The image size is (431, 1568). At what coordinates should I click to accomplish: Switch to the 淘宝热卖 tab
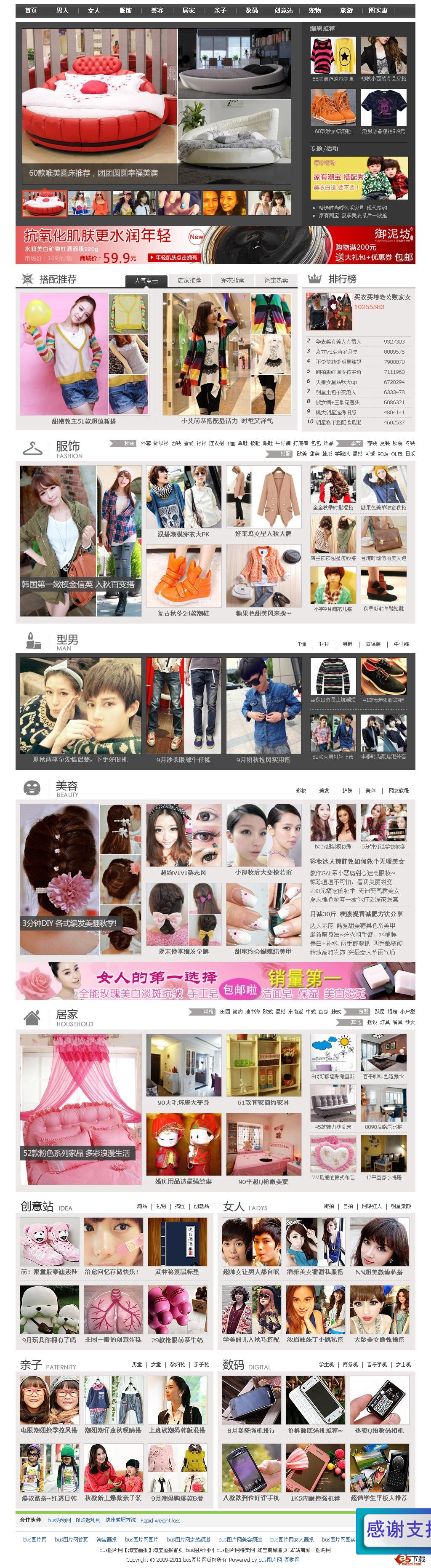(x=277, y=280)
